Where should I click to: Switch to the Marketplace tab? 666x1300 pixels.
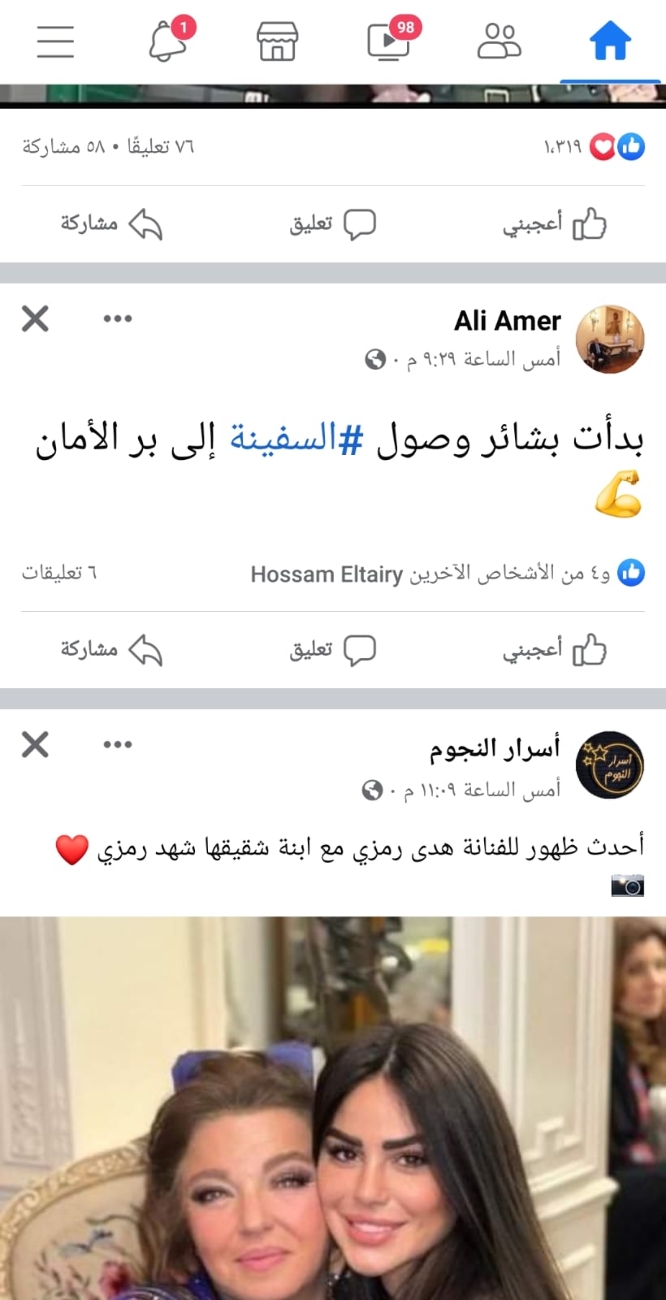(x=277, y=41)
